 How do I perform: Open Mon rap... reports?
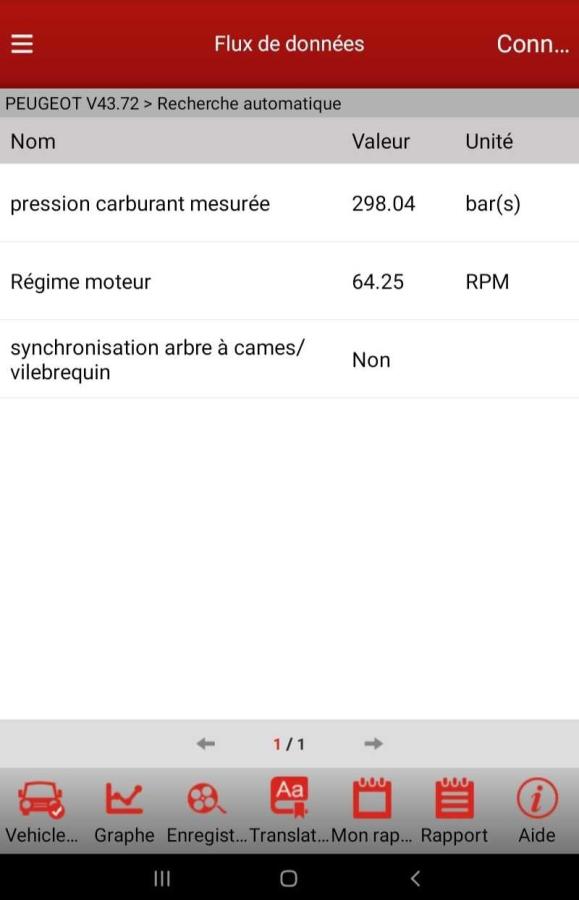point(372,810)
